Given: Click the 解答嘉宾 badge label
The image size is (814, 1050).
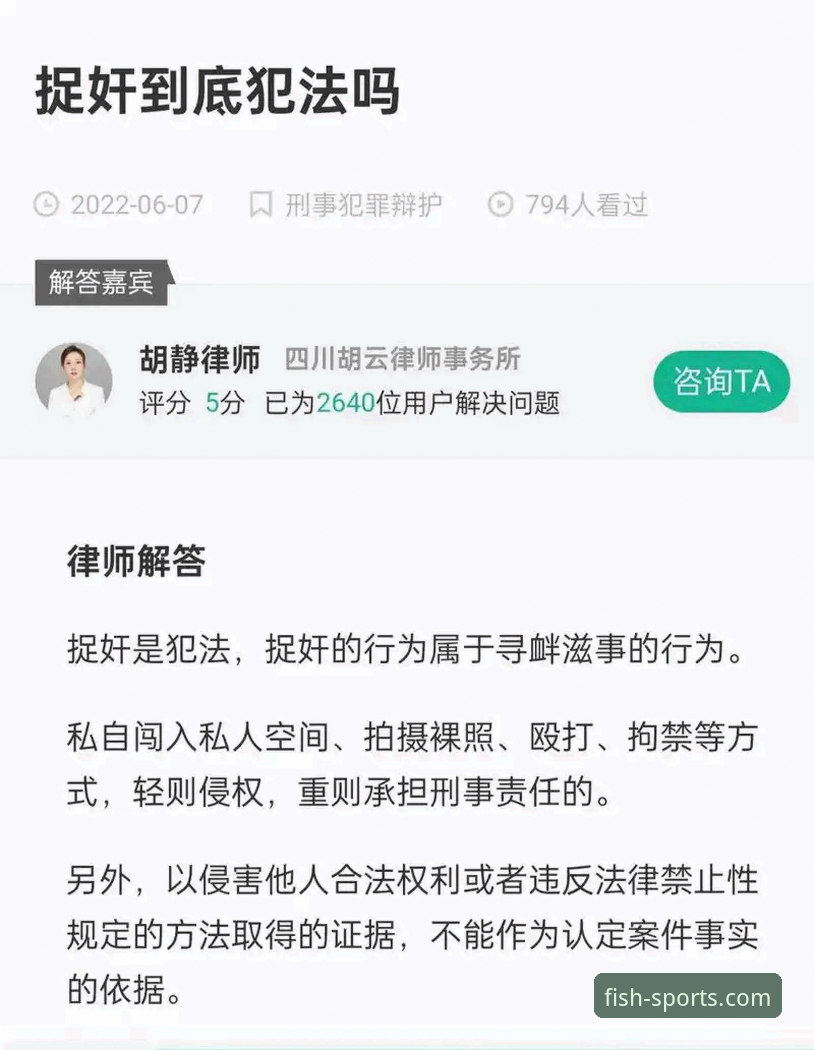Looking at the screenshot, I should 100,283.
